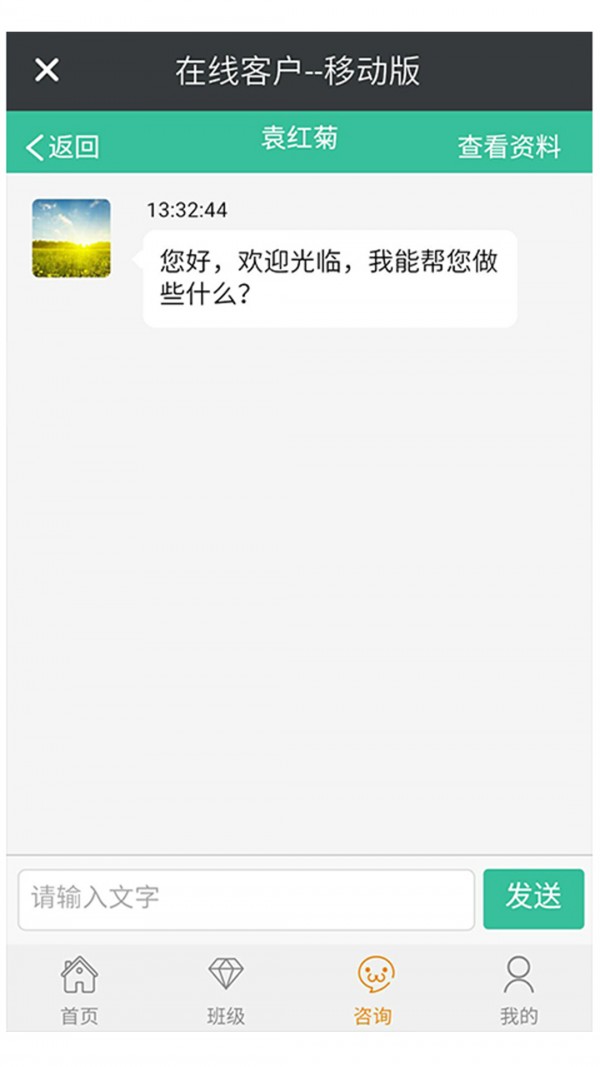600x1067 pixels.
Task: Open the 班级 tab
Action: coord(226,990)
